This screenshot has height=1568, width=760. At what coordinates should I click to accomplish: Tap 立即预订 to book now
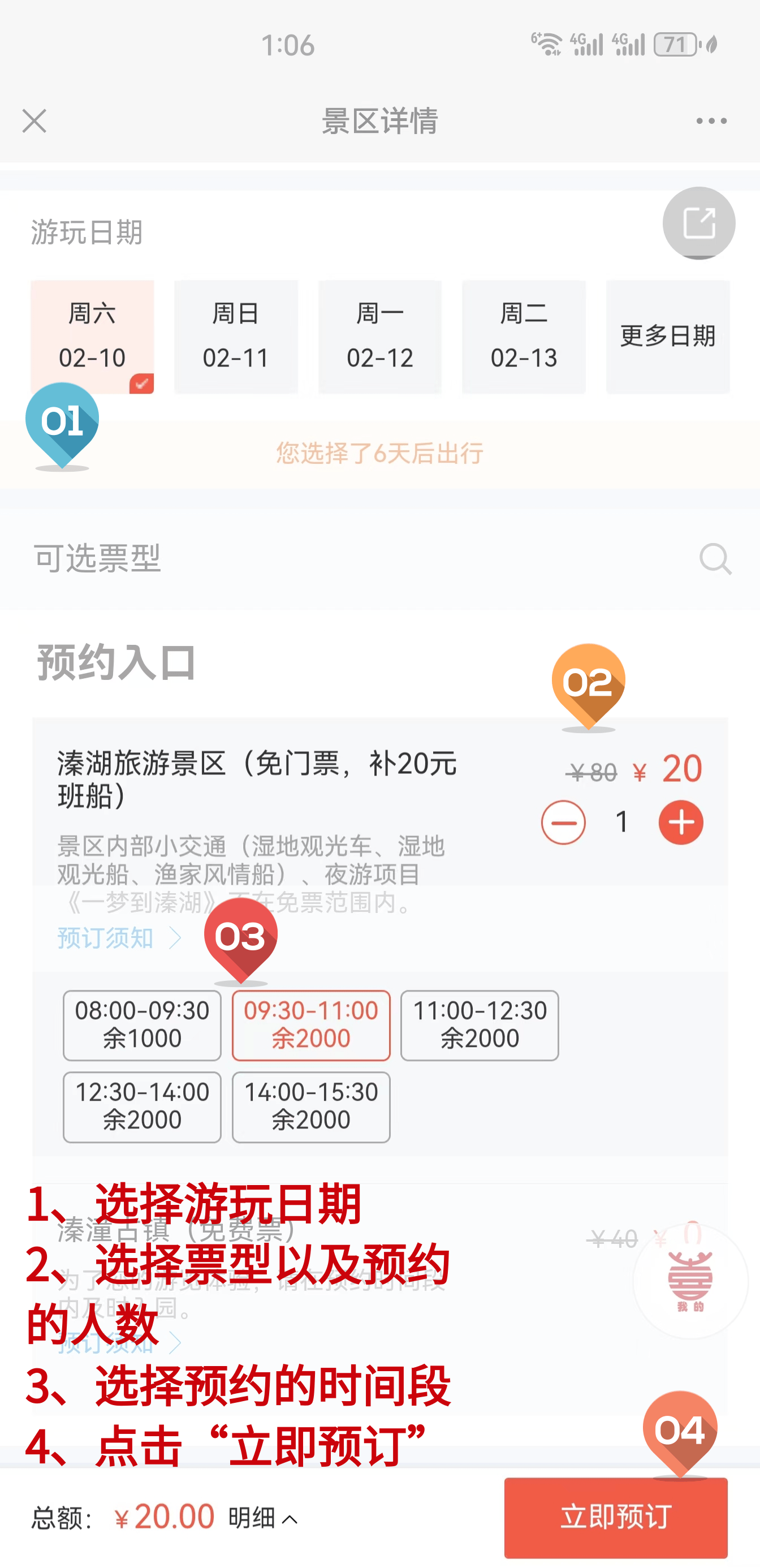click(616, 1518)
